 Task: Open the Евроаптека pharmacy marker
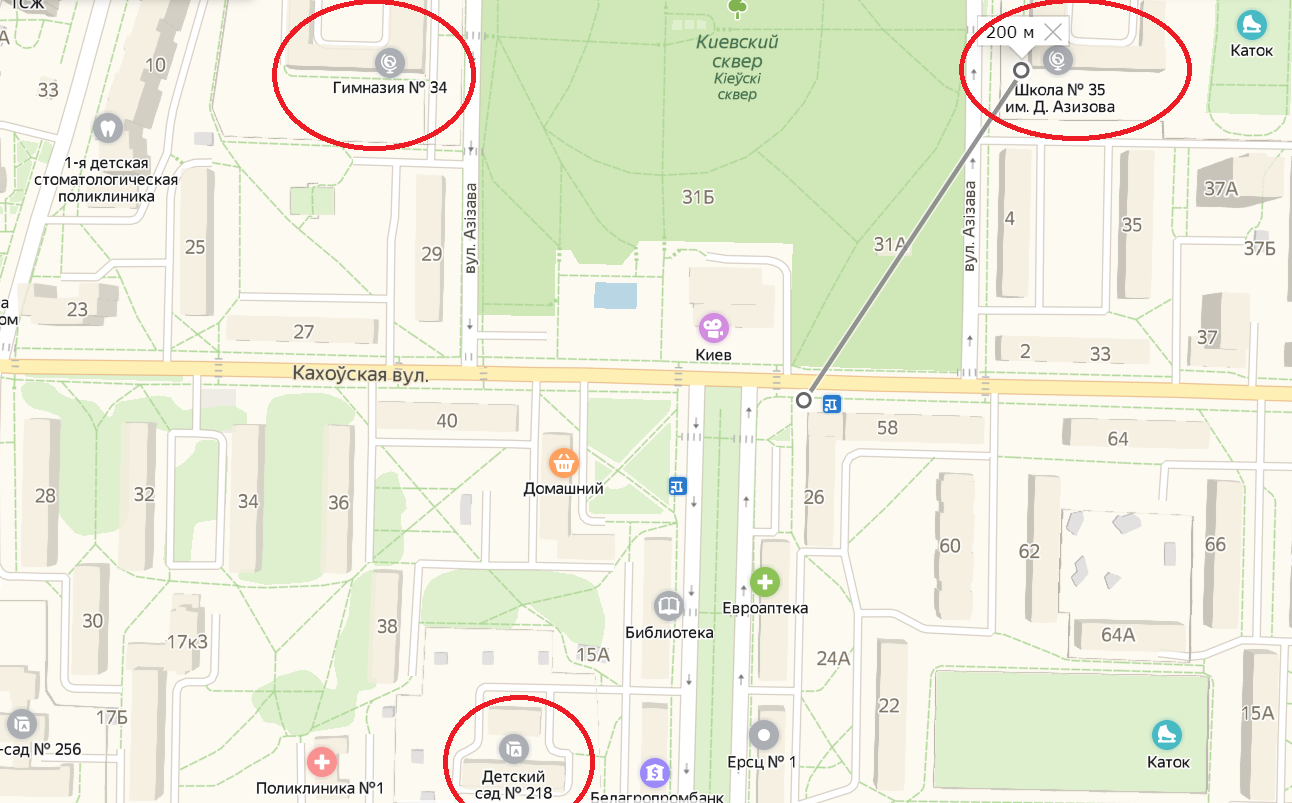pyautogui.click(x=765, y=581)
